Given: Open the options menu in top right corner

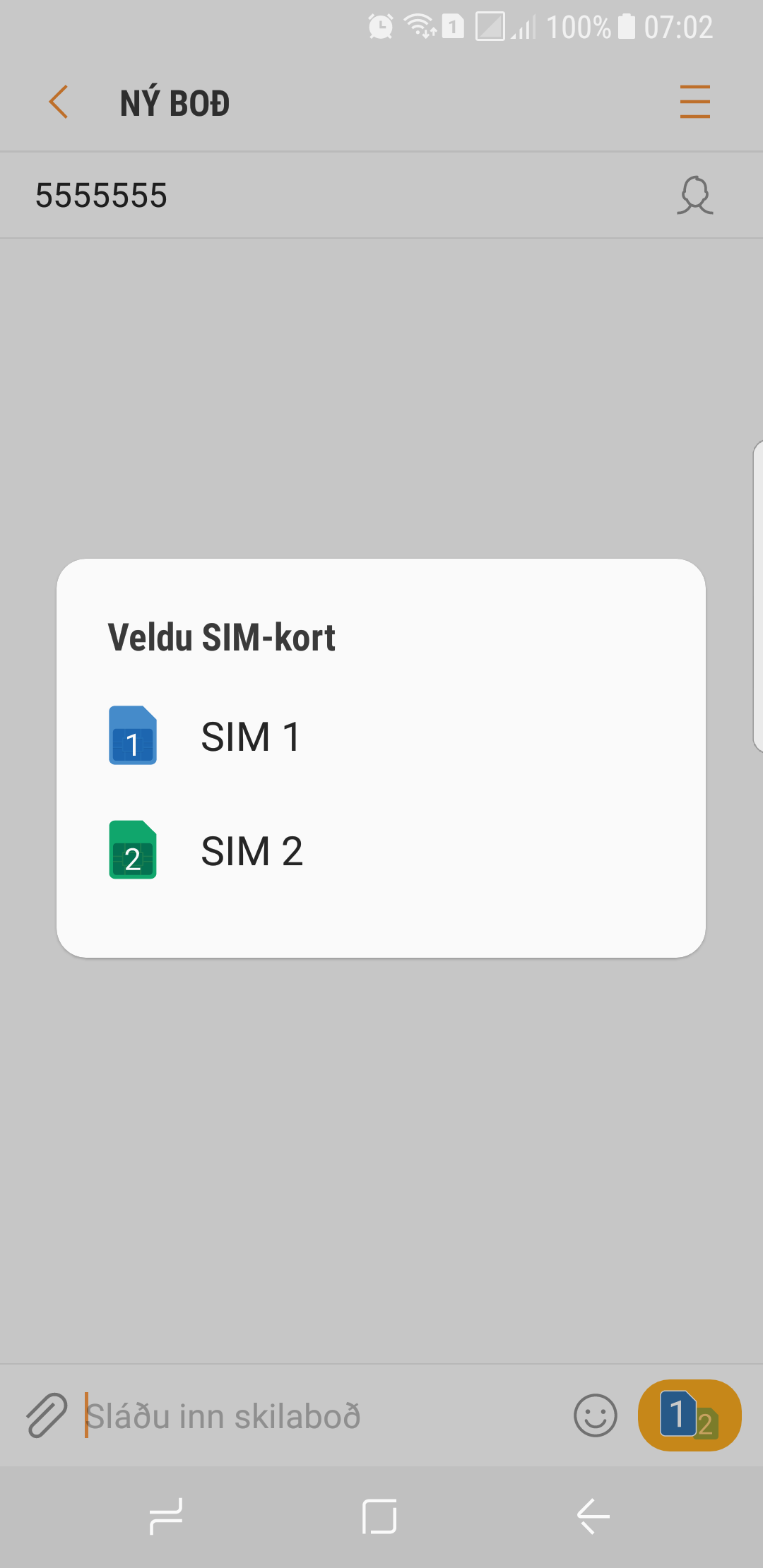Looking at the screenshot, I should [694, 102].
